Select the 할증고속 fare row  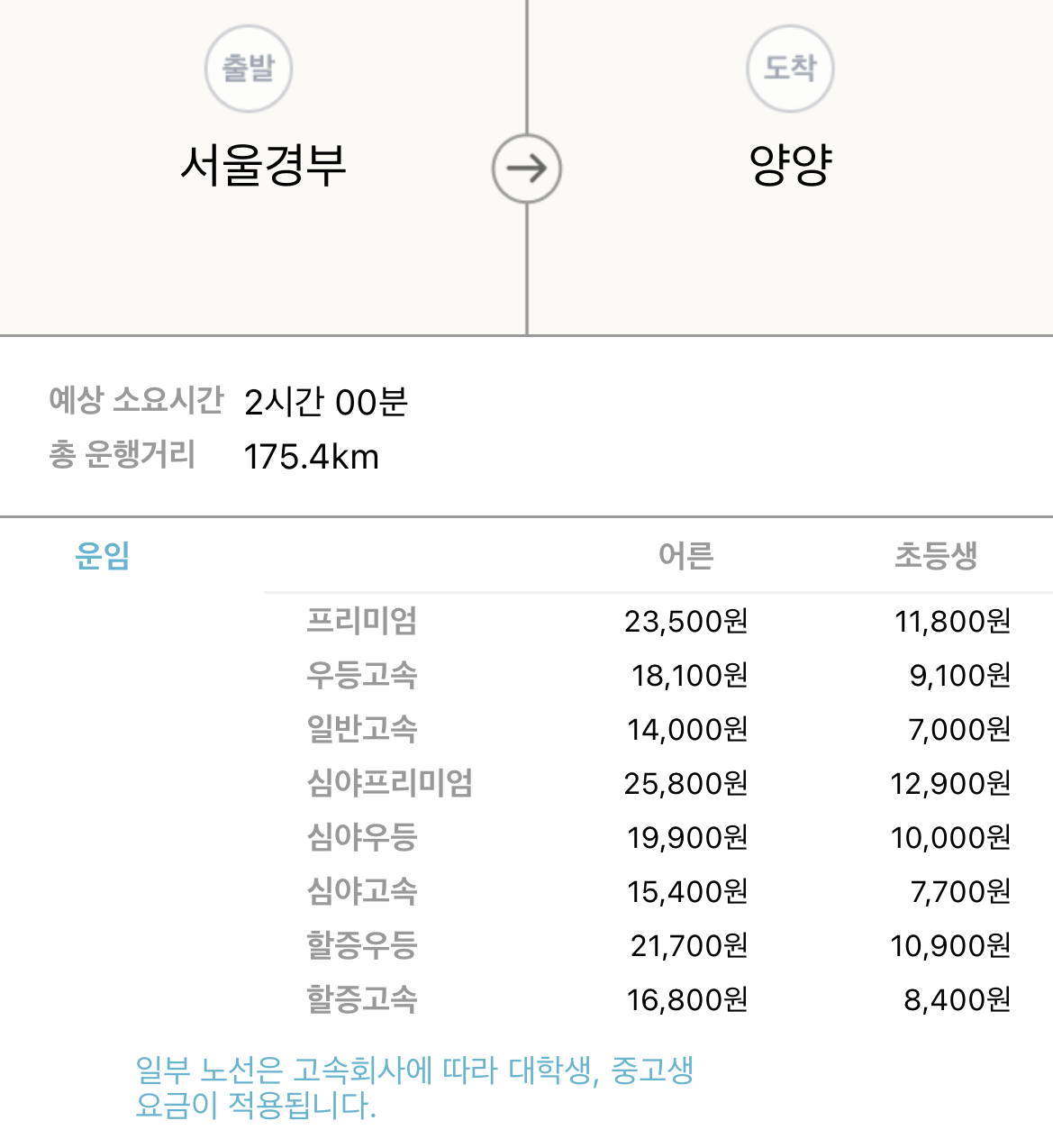[x=361, y=999]
